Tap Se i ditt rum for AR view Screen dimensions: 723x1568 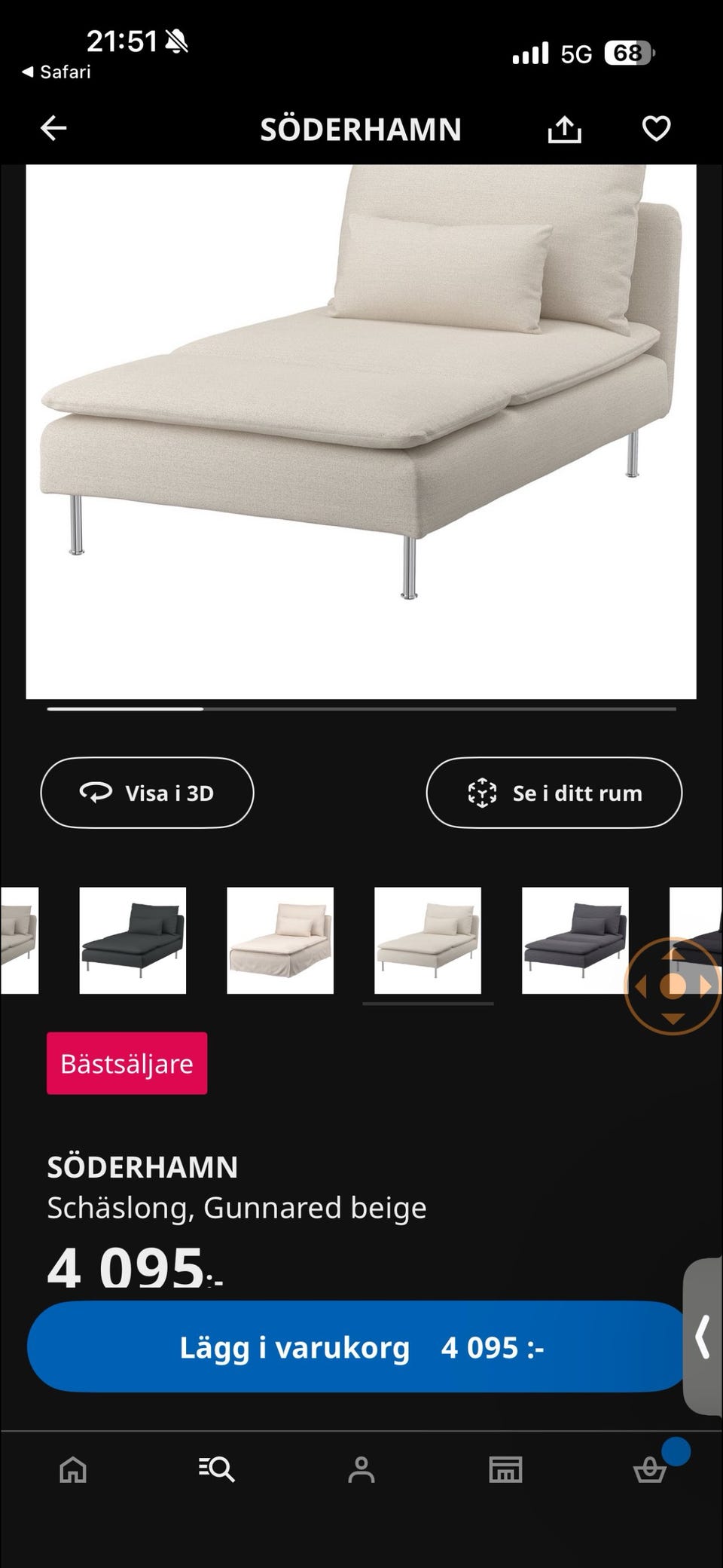[554, 792]
